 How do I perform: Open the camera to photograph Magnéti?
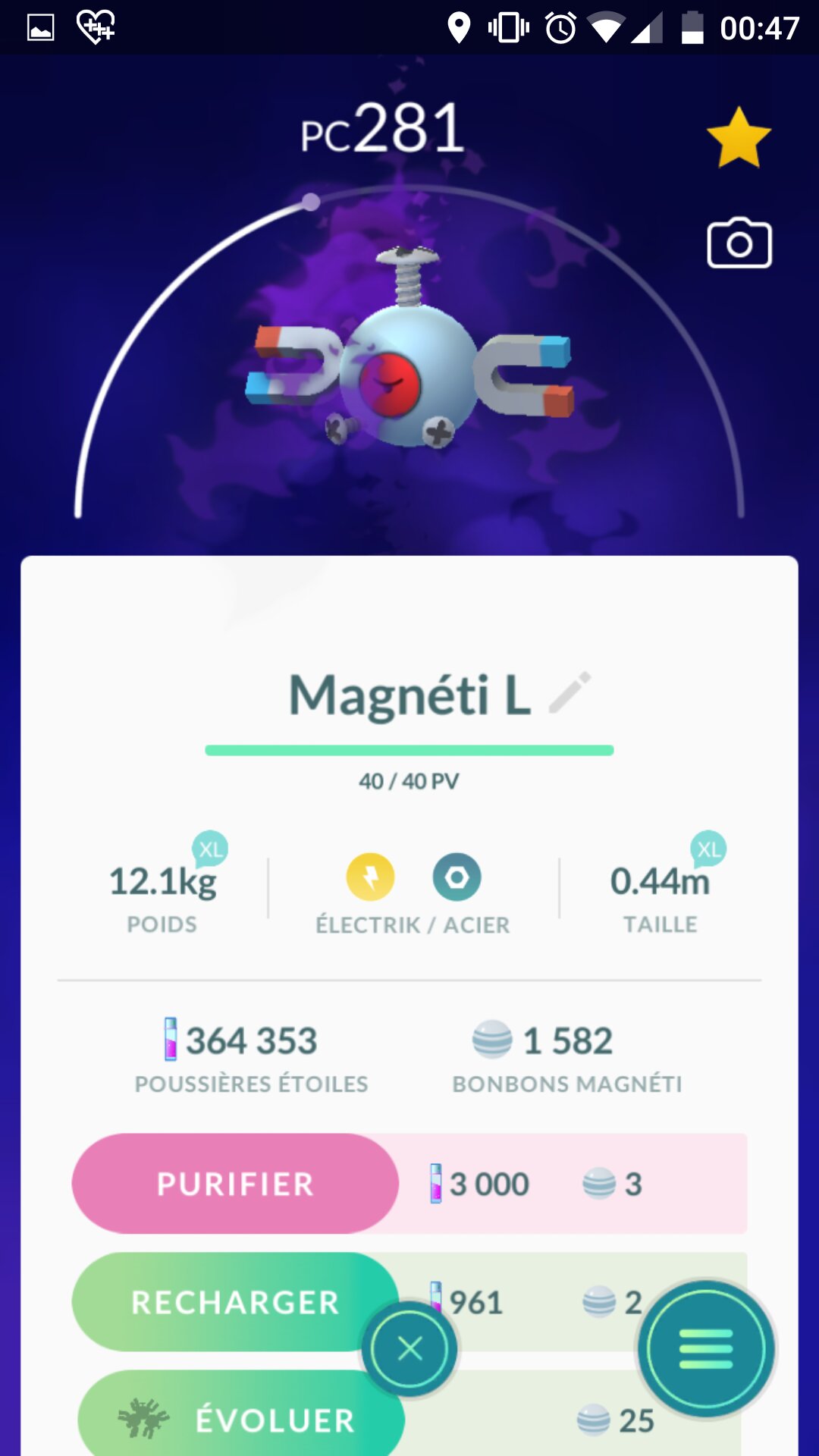click(739, 243)
